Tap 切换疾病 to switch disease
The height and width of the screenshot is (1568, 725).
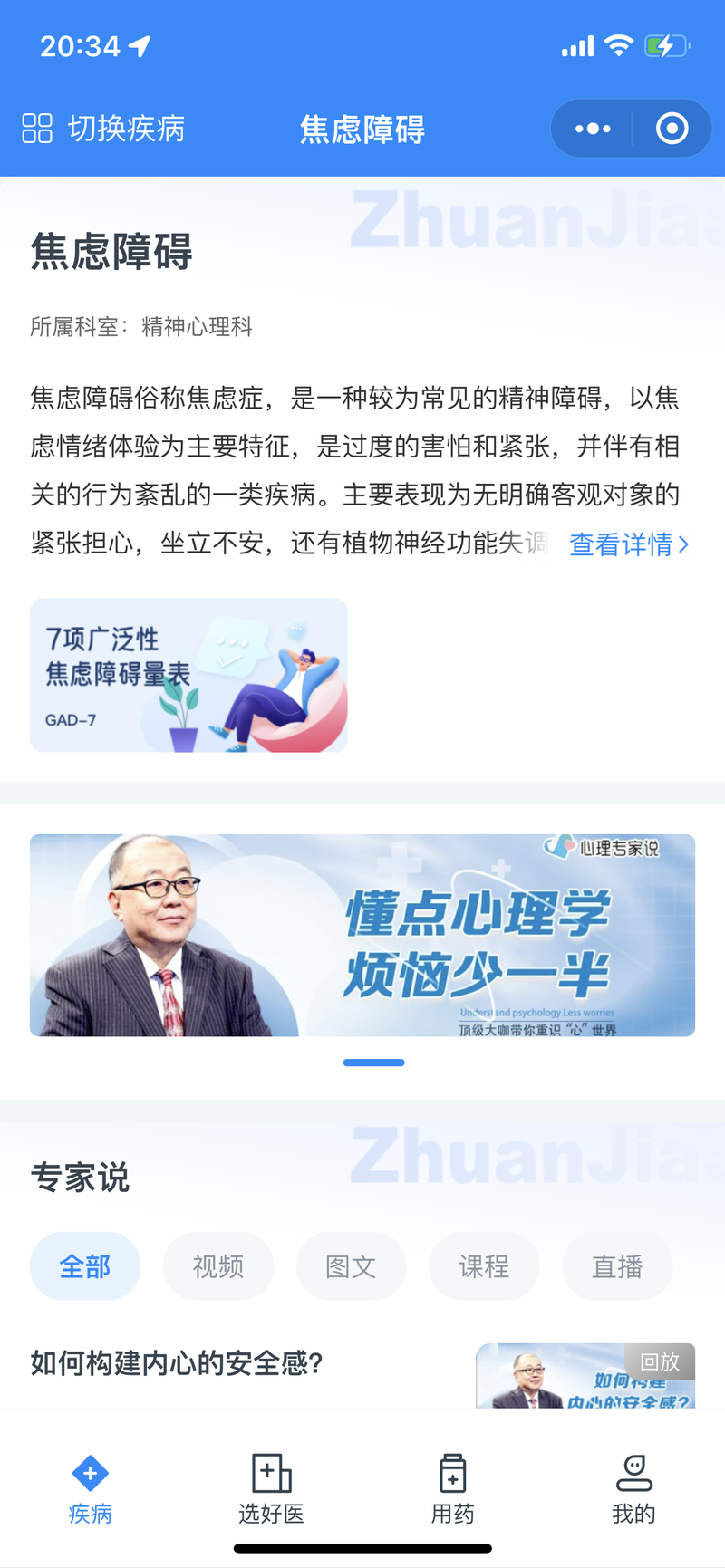click(x=104, y=129)
